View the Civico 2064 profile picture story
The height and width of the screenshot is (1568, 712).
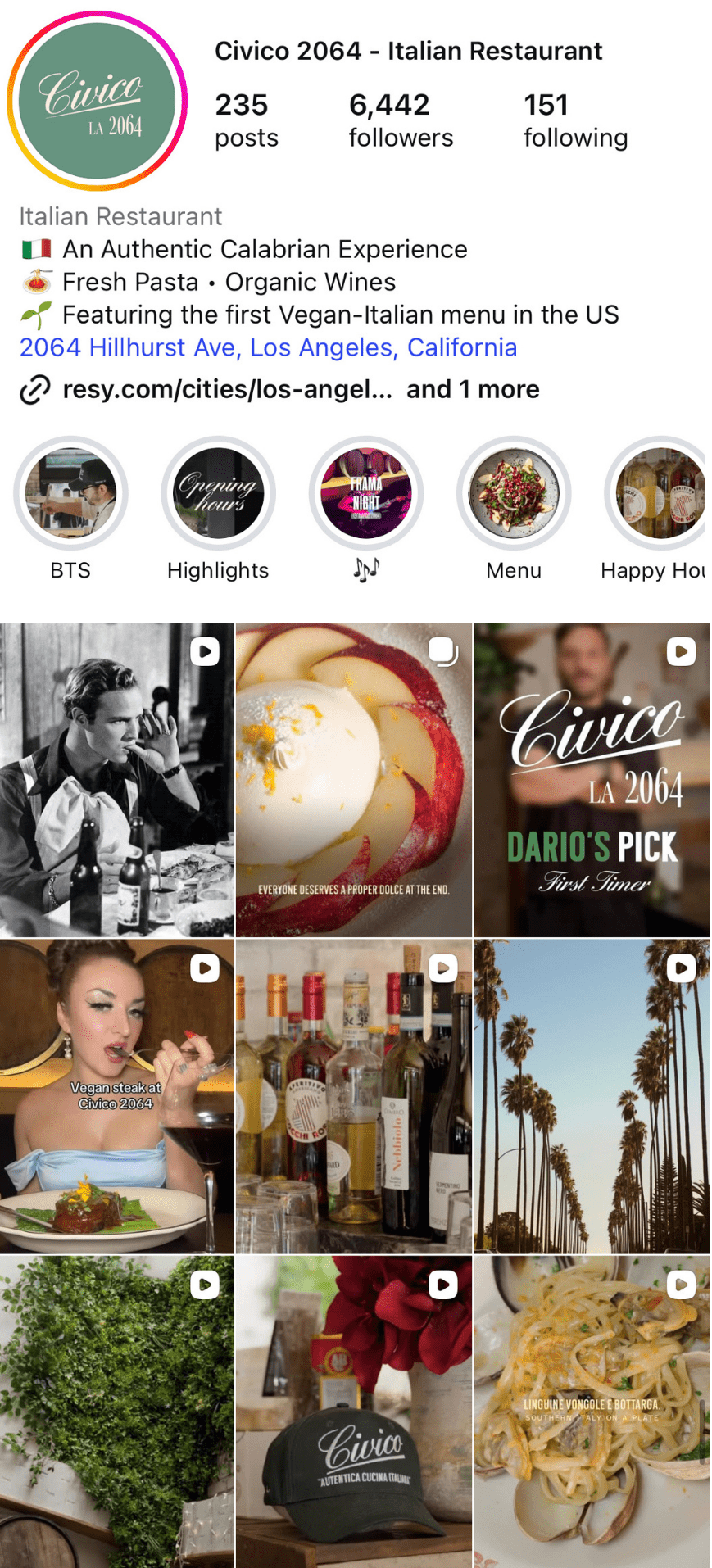(97, 102)
